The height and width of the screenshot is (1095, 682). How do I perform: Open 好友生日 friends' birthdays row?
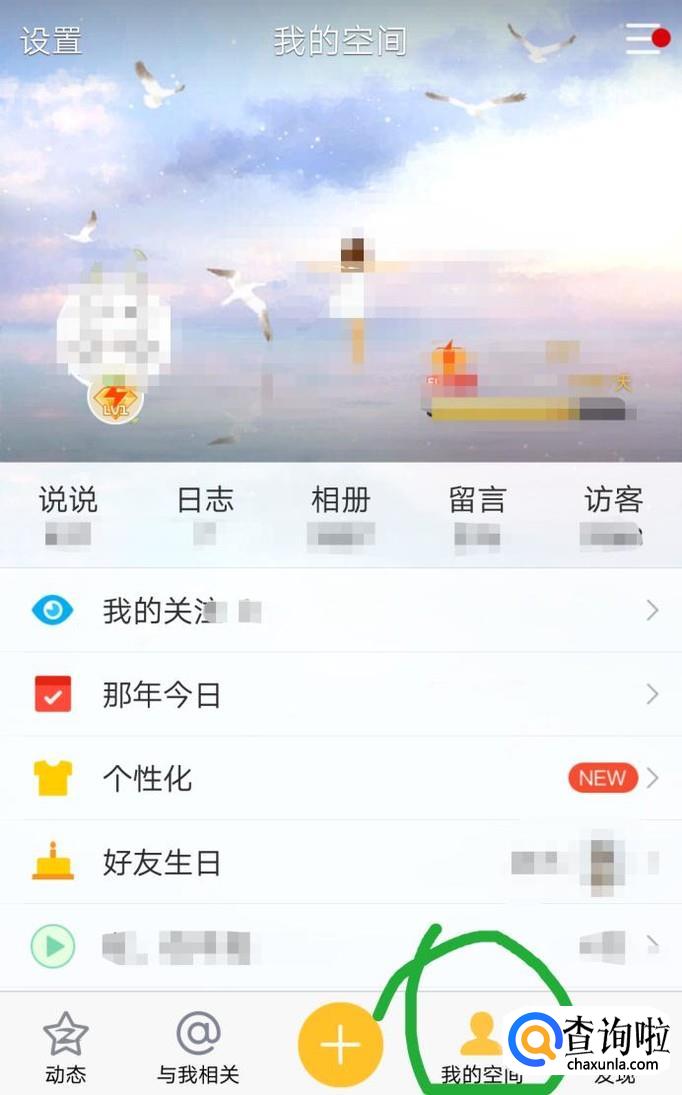pos(340,862)
